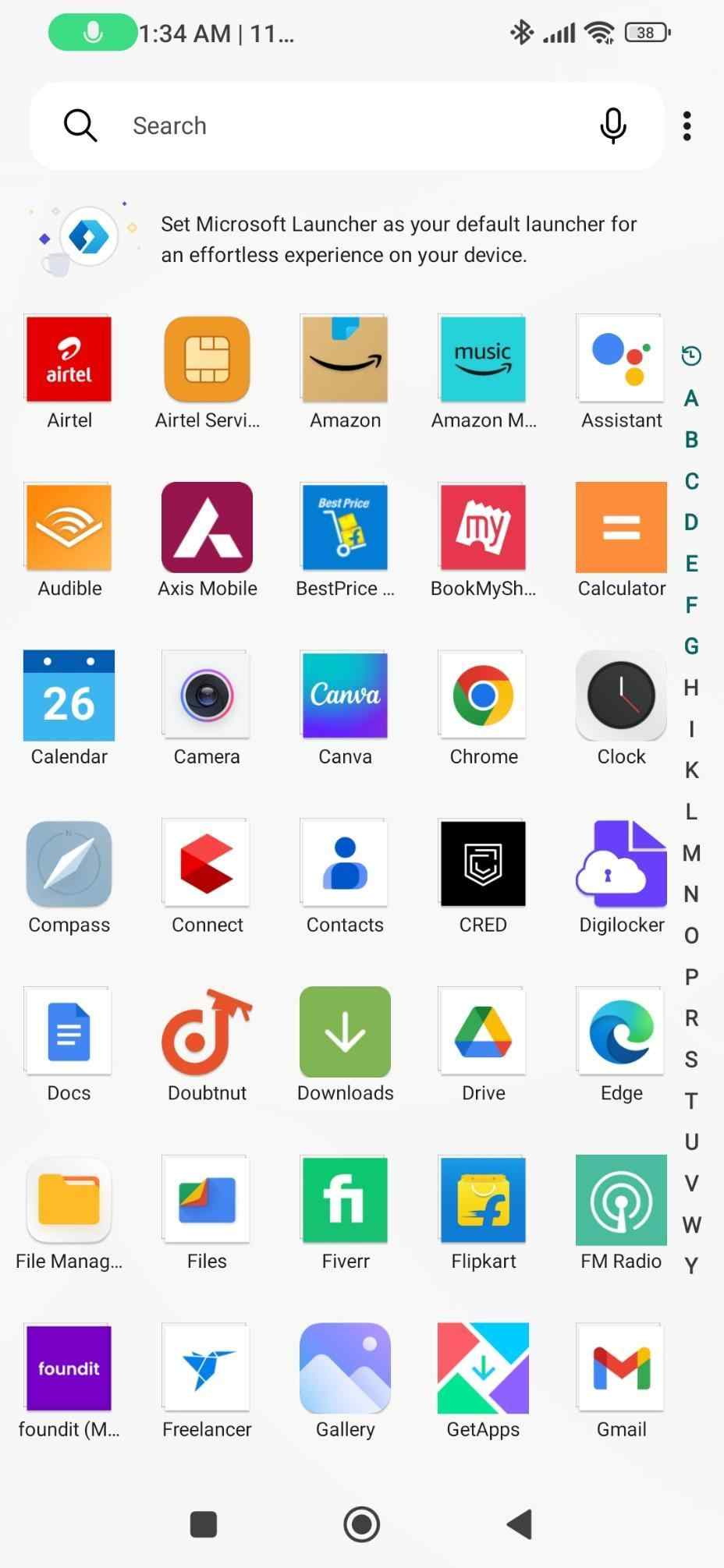Go to the home screen
The image size is (724, 1568).
361,1524
